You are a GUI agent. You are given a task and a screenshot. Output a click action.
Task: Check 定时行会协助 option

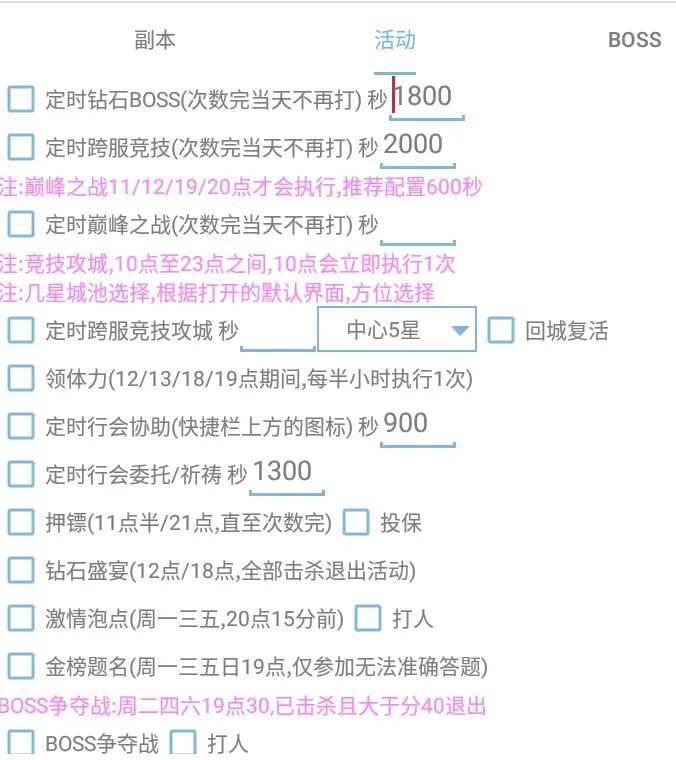point(21,426)
